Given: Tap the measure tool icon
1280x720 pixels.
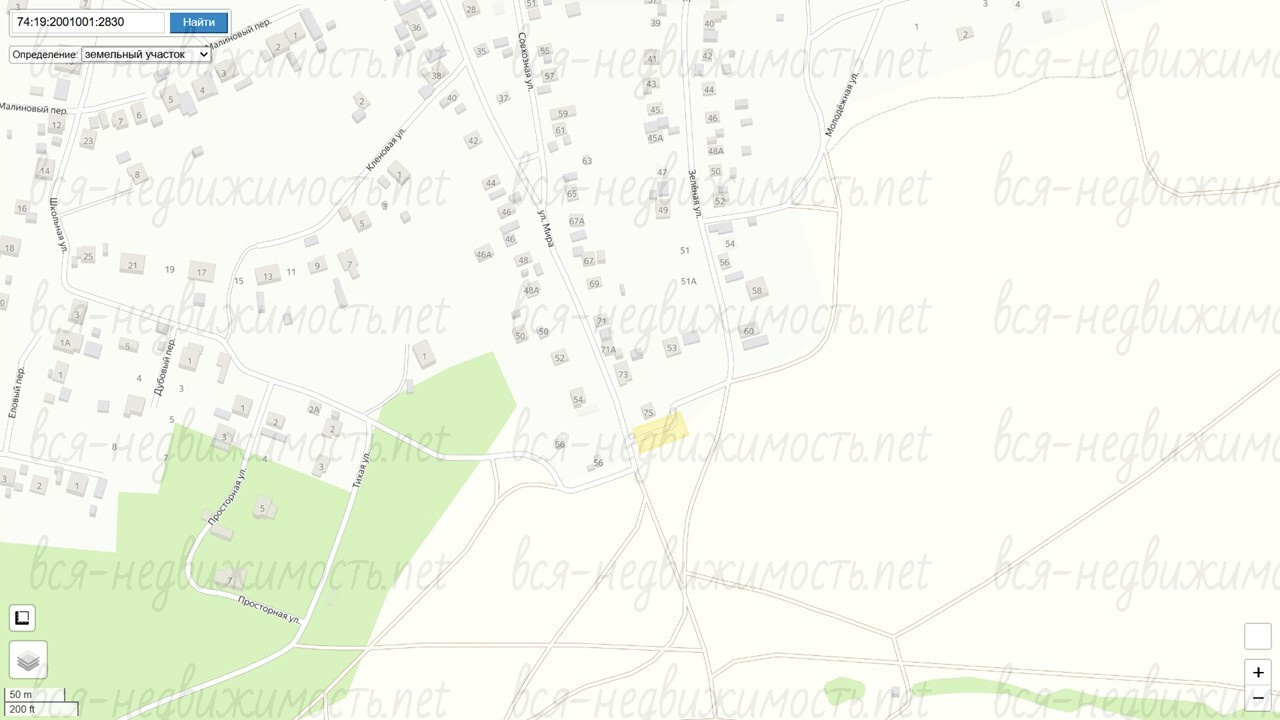Looking at the screenshot, I should 22,618.
